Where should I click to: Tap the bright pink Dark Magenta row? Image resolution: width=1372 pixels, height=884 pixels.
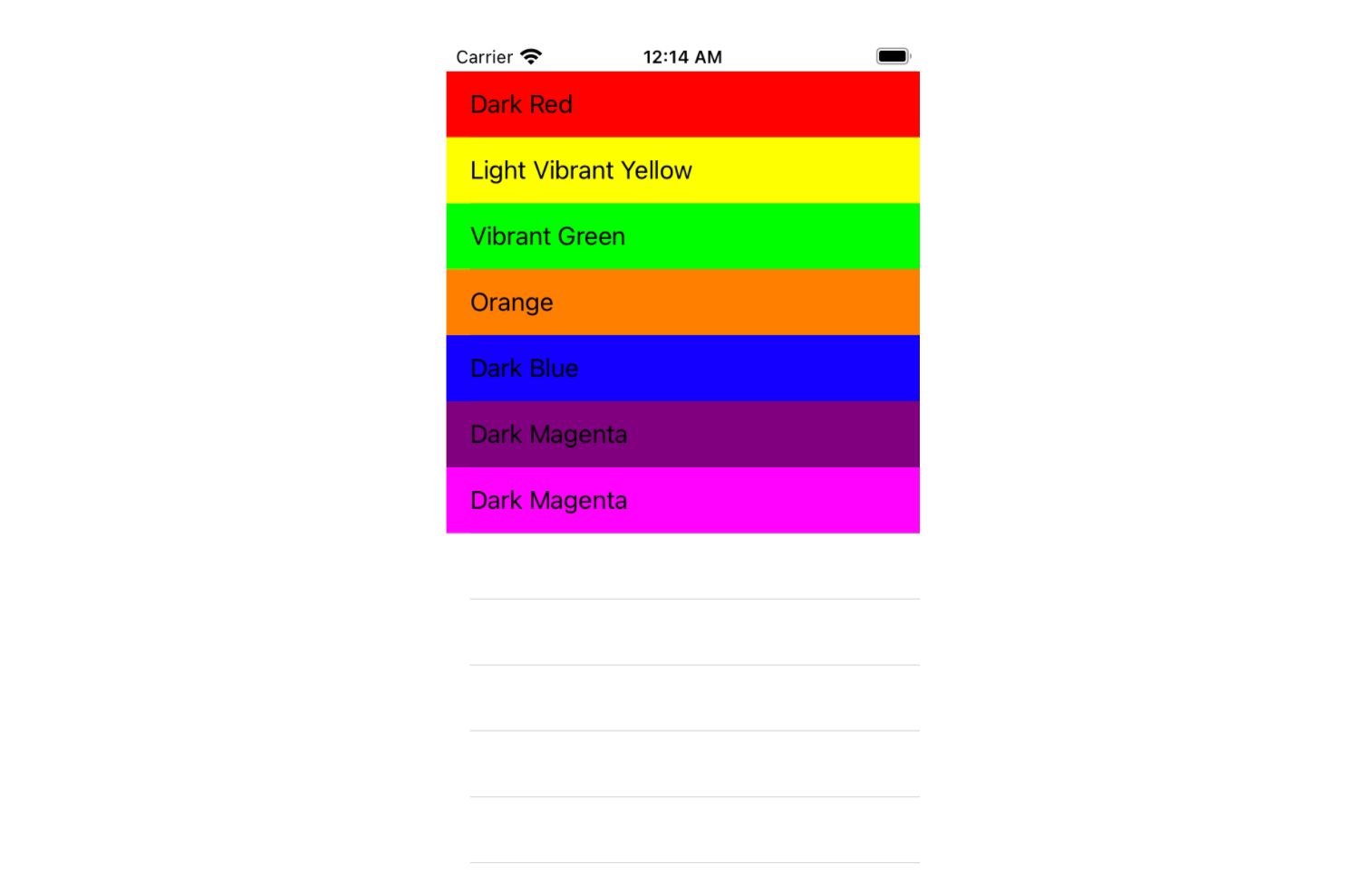682,501
